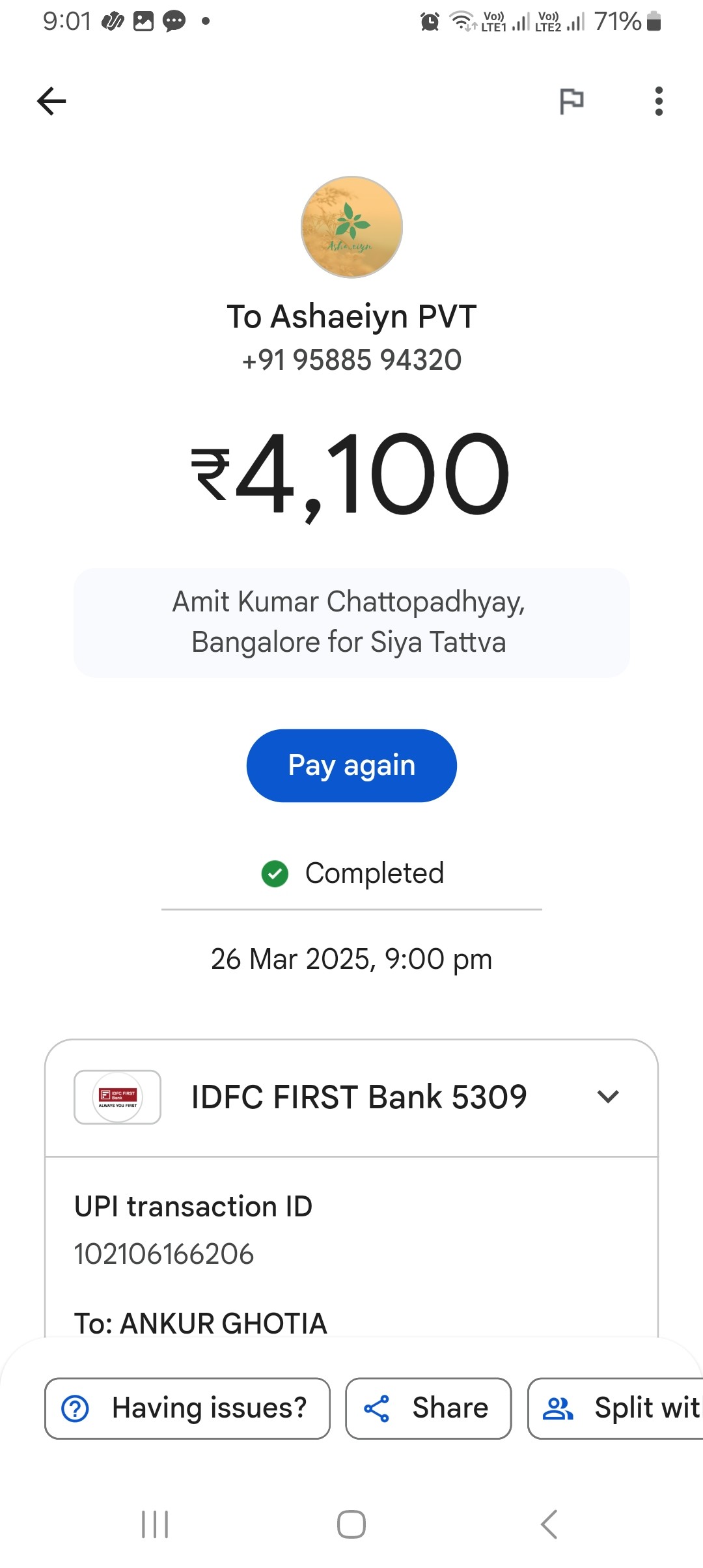Viewport: 703px width, 1568px height.
Task: Report this transaction with the flag icon
Action: point(572,101)
